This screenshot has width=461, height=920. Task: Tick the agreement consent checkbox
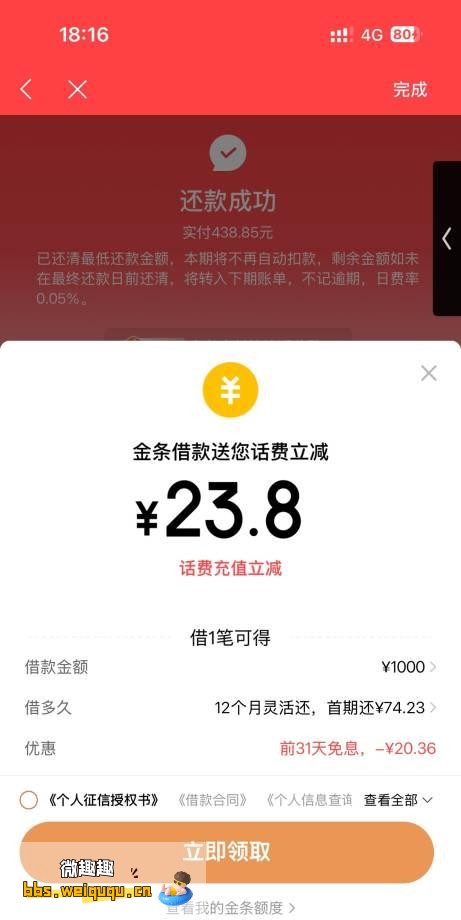tap(29, 800)
